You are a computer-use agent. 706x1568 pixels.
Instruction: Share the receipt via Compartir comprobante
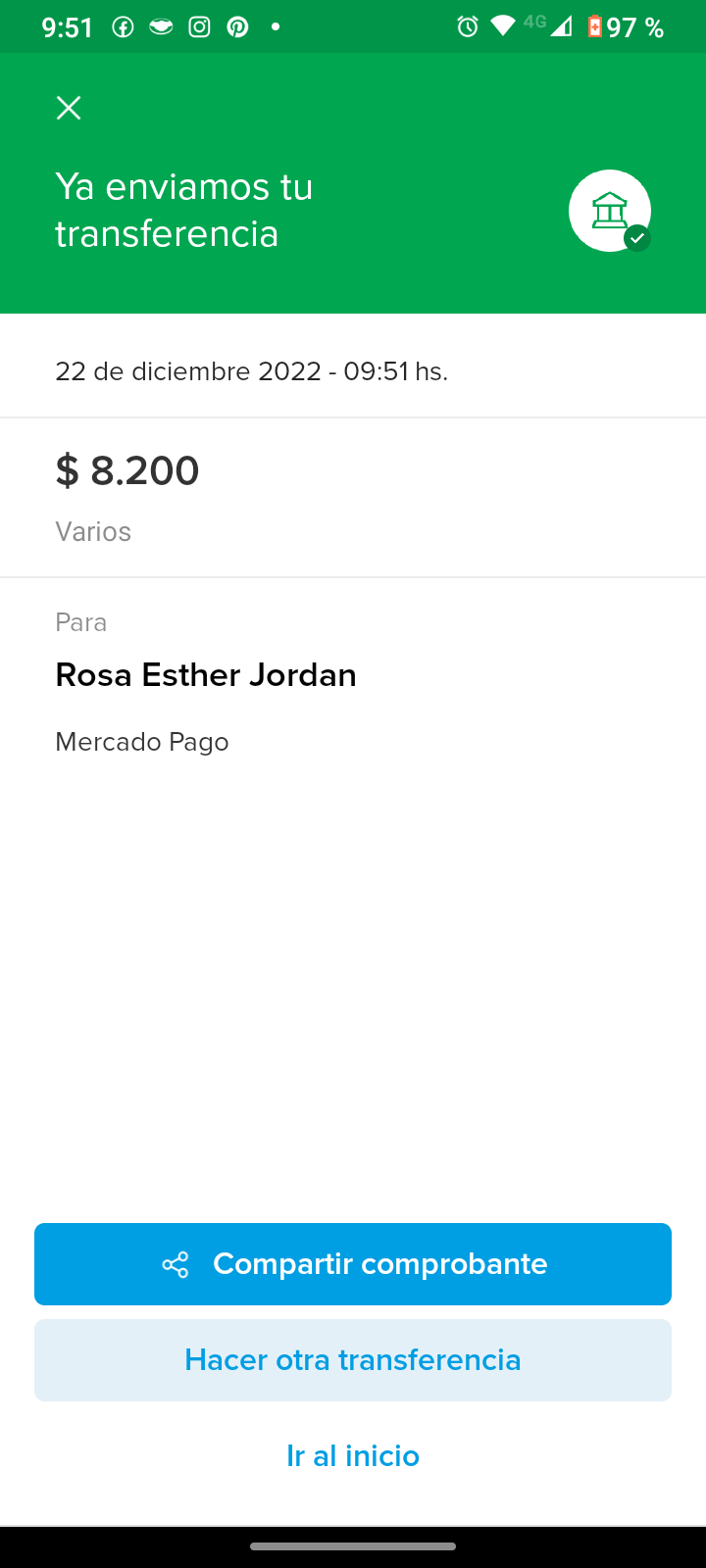[353, 1264]
